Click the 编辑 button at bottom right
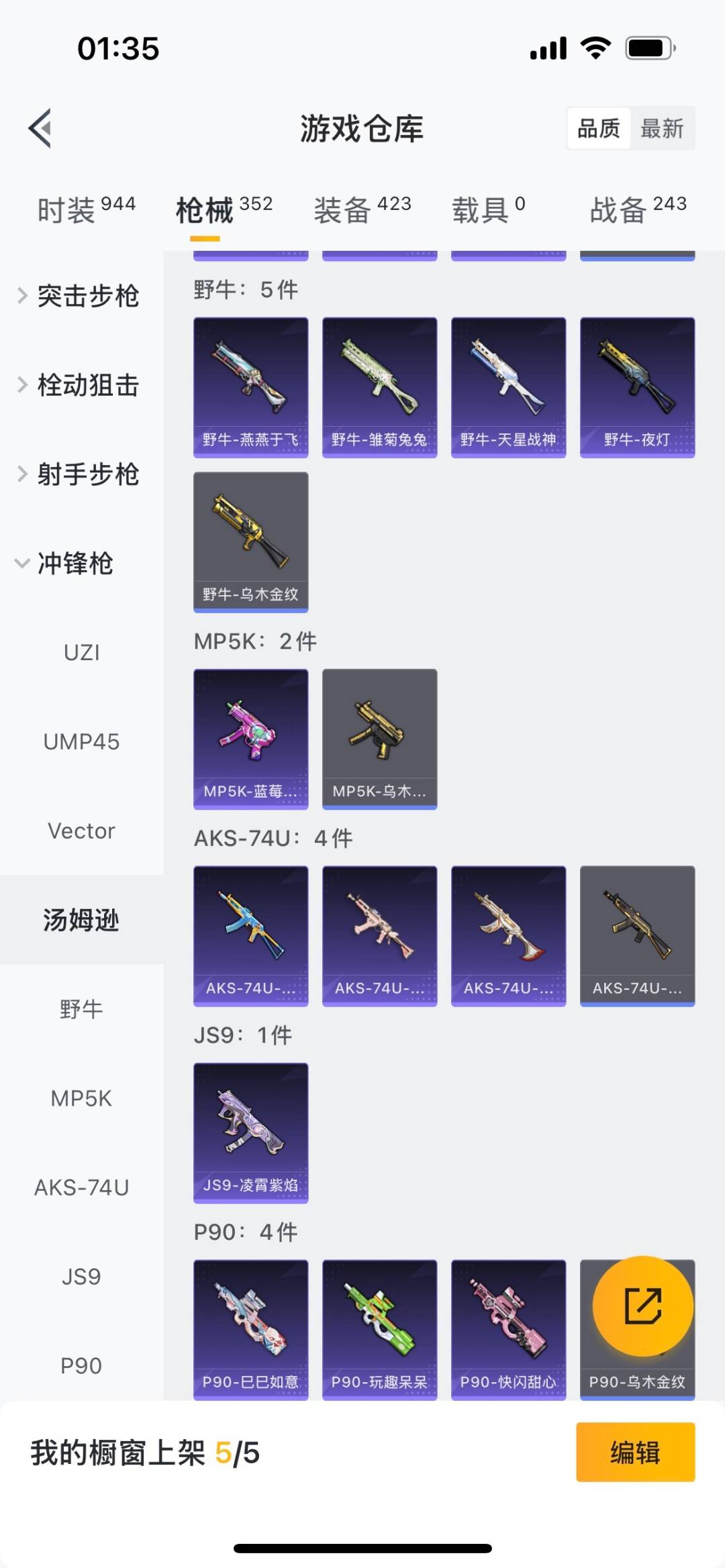This screenshot has width=725, height=1568. pos(634,1453)
